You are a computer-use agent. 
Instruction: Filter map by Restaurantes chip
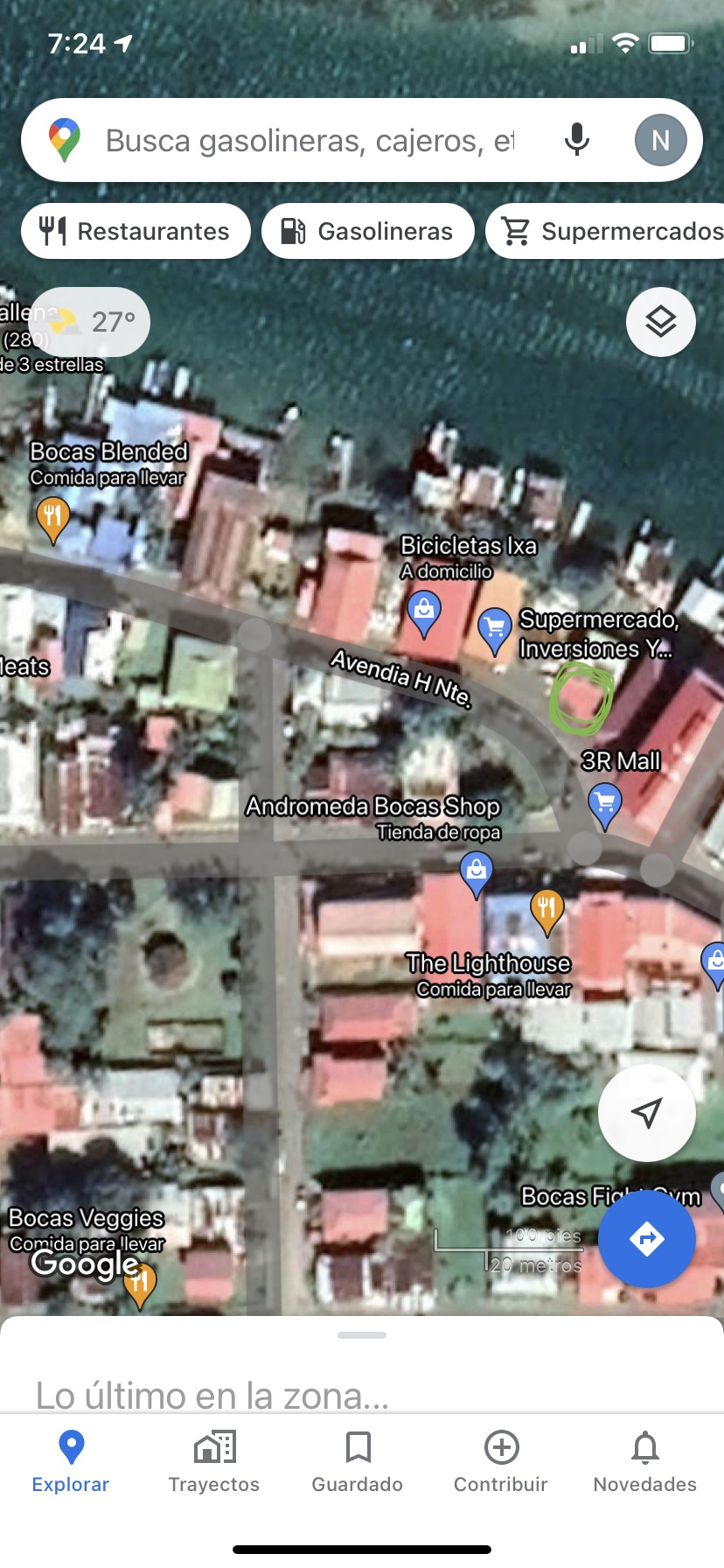tap(136, 231)
